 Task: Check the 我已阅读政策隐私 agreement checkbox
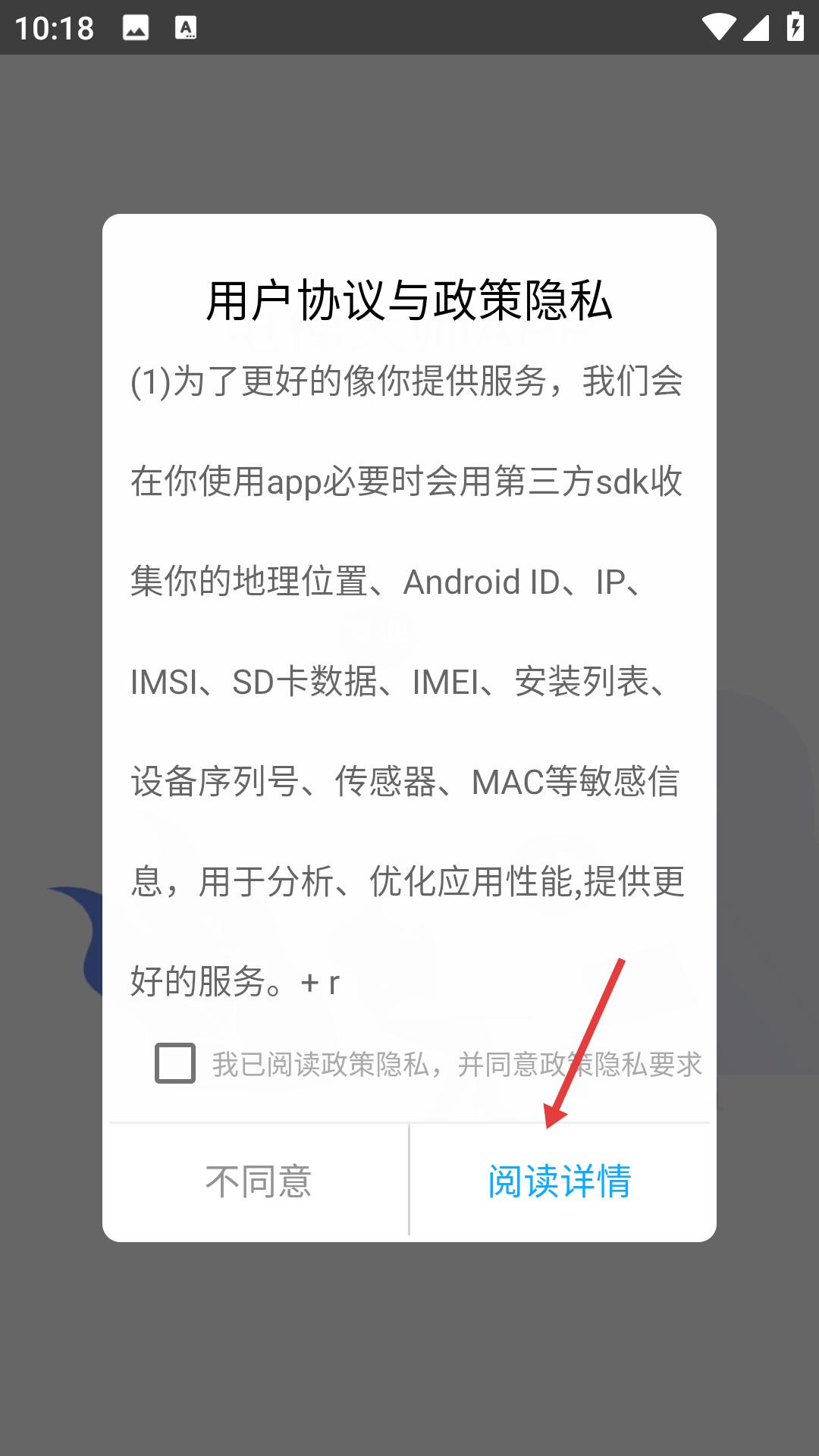point(175,1063)
